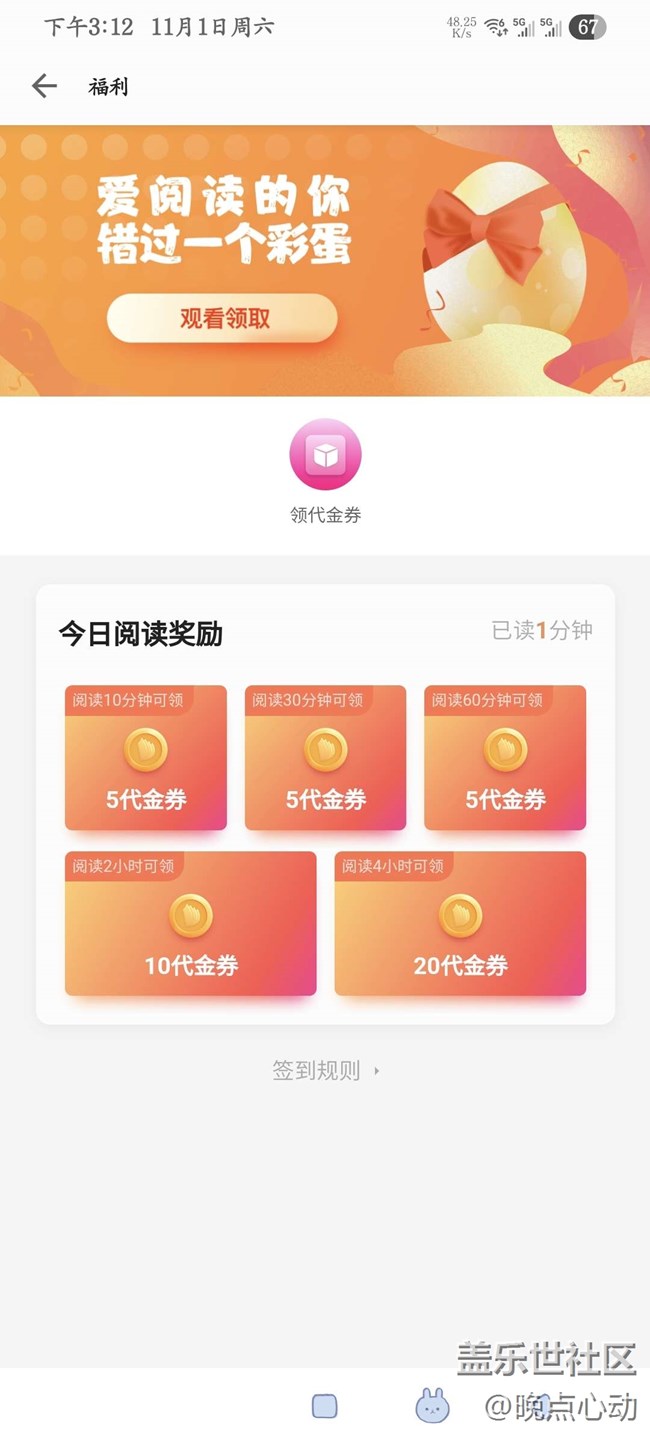Open the 领代金券 icon
This screenshot has height=1444, width=650.
coord(325,456)
